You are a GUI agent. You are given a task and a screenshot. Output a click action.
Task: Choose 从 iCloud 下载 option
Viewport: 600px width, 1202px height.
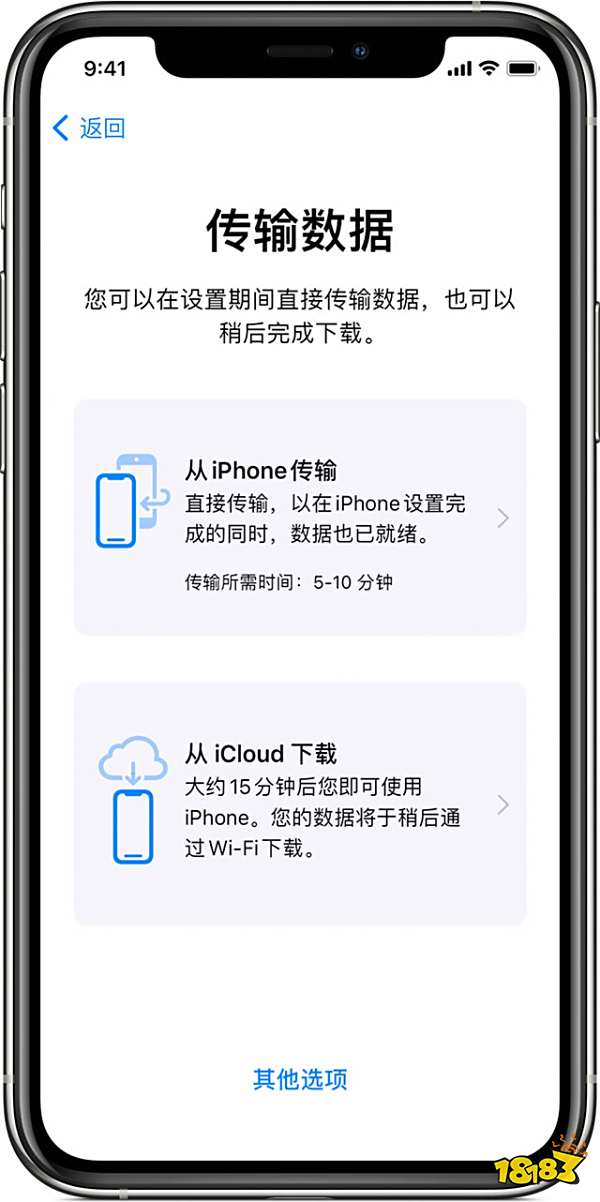(300, 804)
